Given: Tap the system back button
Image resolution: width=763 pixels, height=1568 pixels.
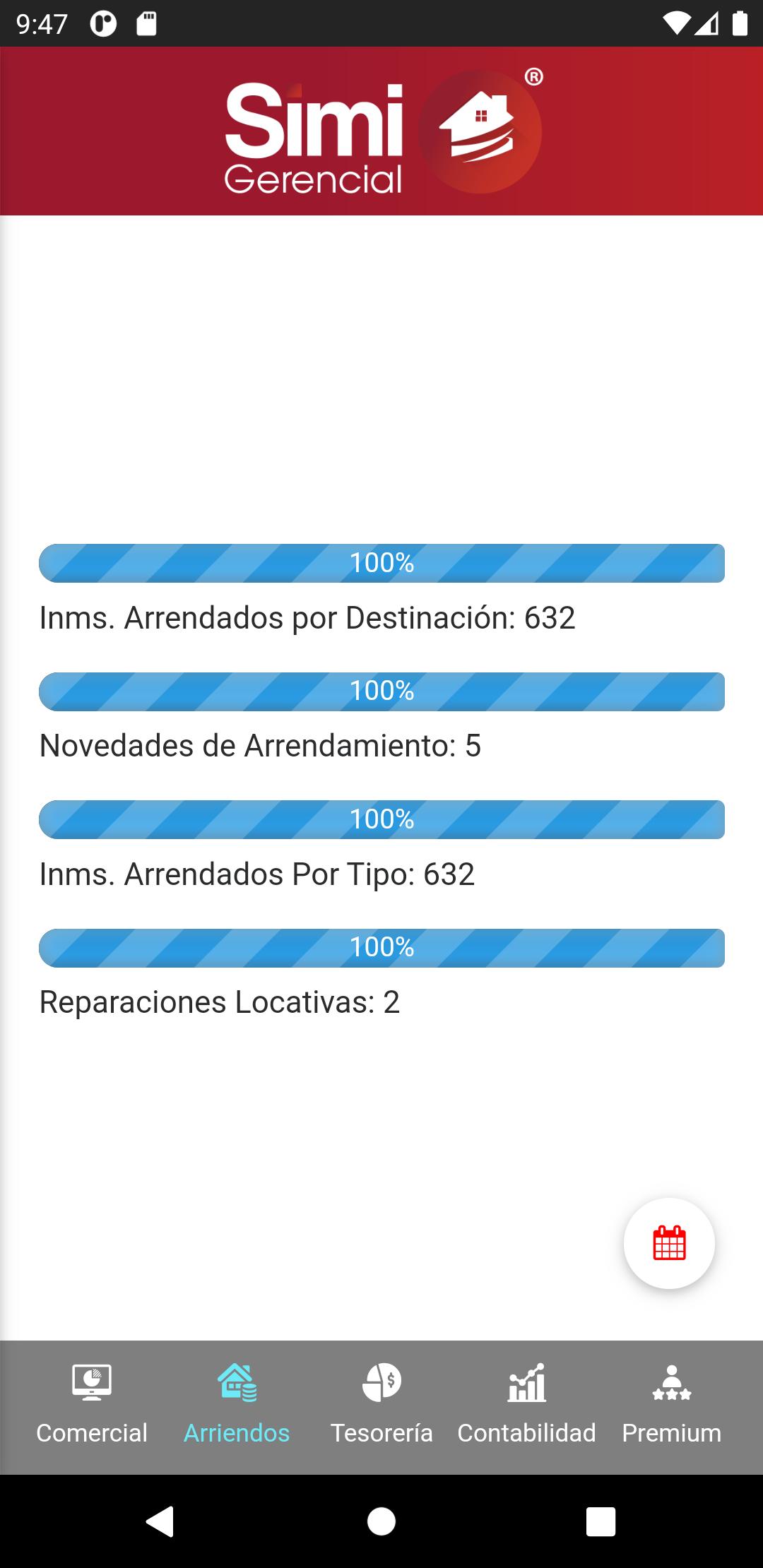Looking at the screenshot, I should pos(160,1521).
